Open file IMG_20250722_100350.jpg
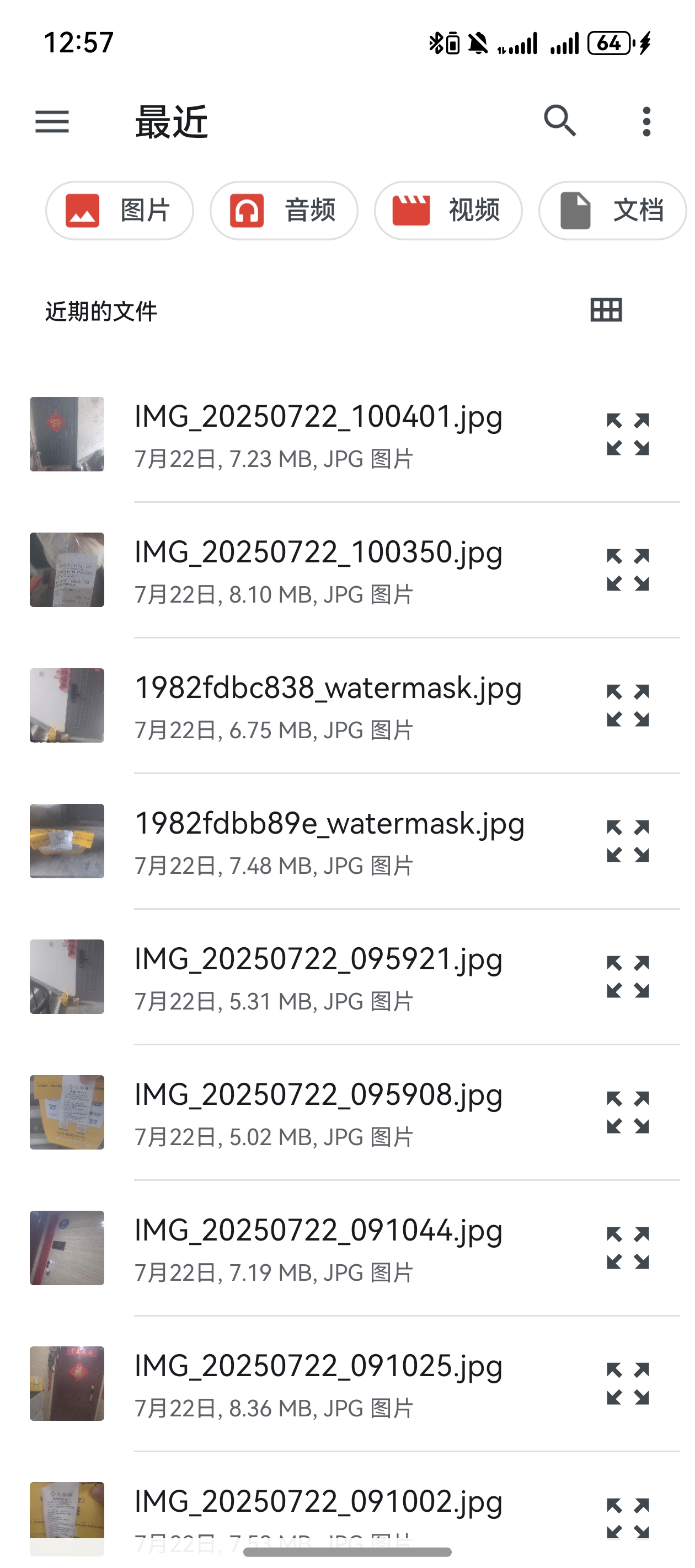 coord(318,569)
